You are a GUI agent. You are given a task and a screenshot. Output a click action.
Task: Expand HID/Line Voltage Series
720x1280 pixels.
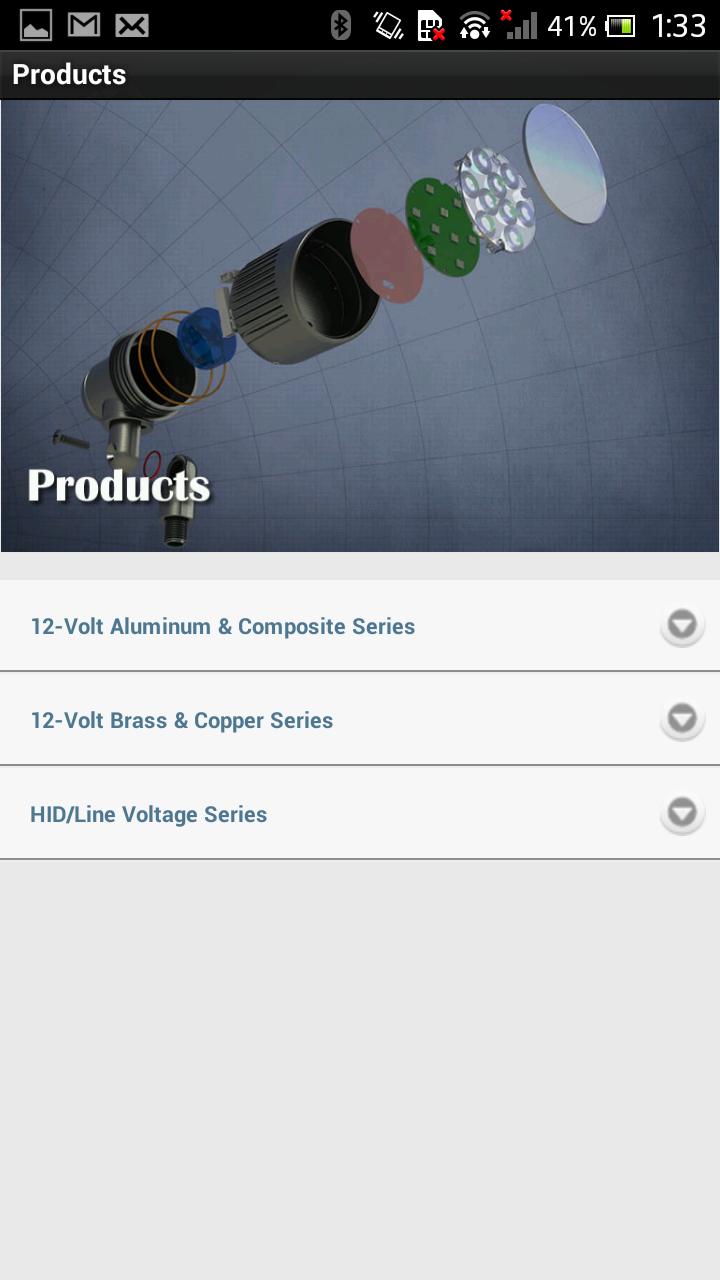pyautogui.click(x=682, y=814)
